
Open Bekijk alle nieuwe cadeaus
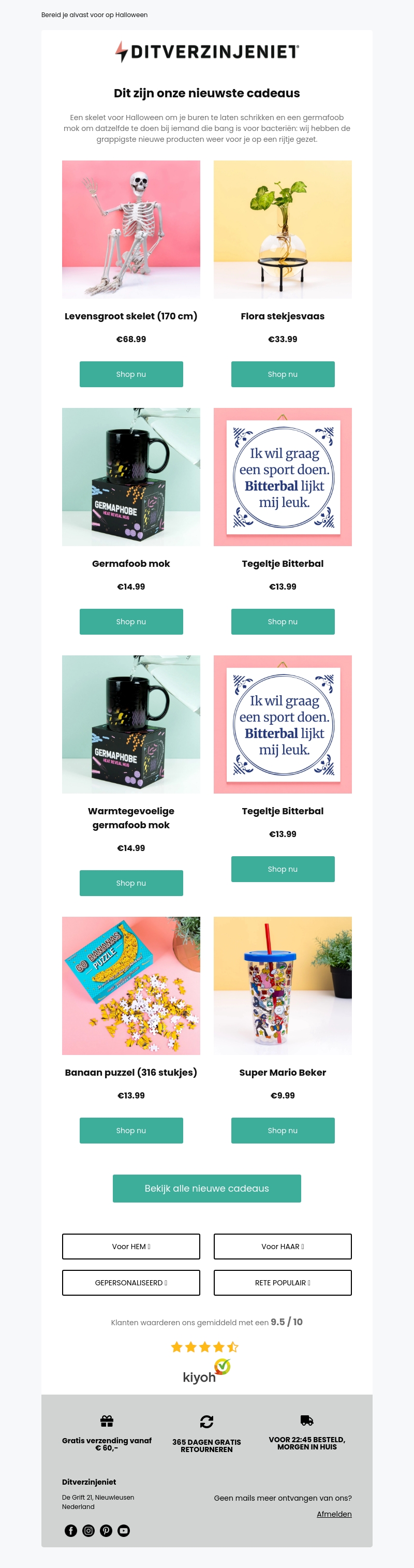(206, 1188)
